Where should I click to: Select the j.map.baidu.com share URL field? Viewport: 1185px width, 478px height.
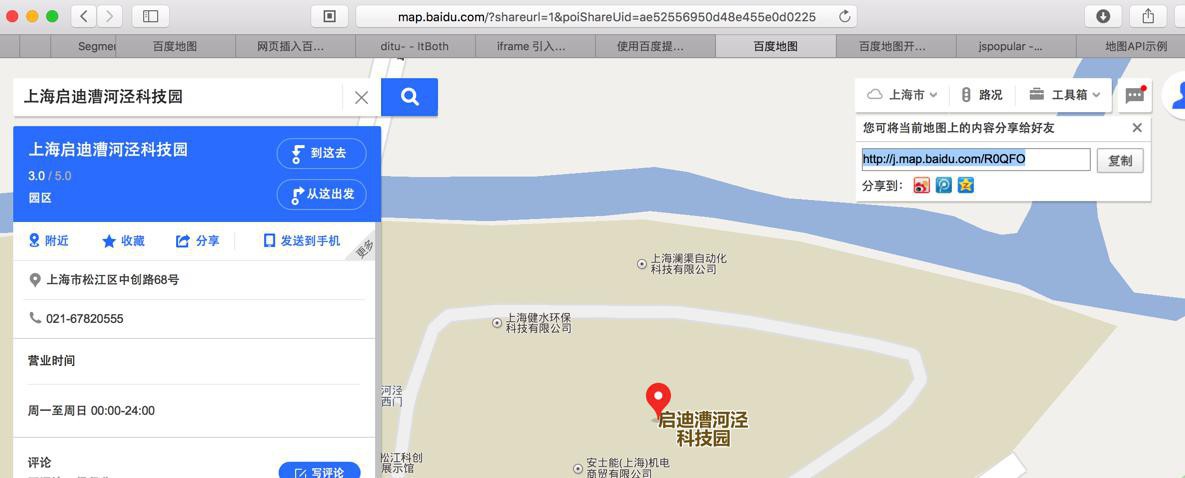tap(975, 159)
